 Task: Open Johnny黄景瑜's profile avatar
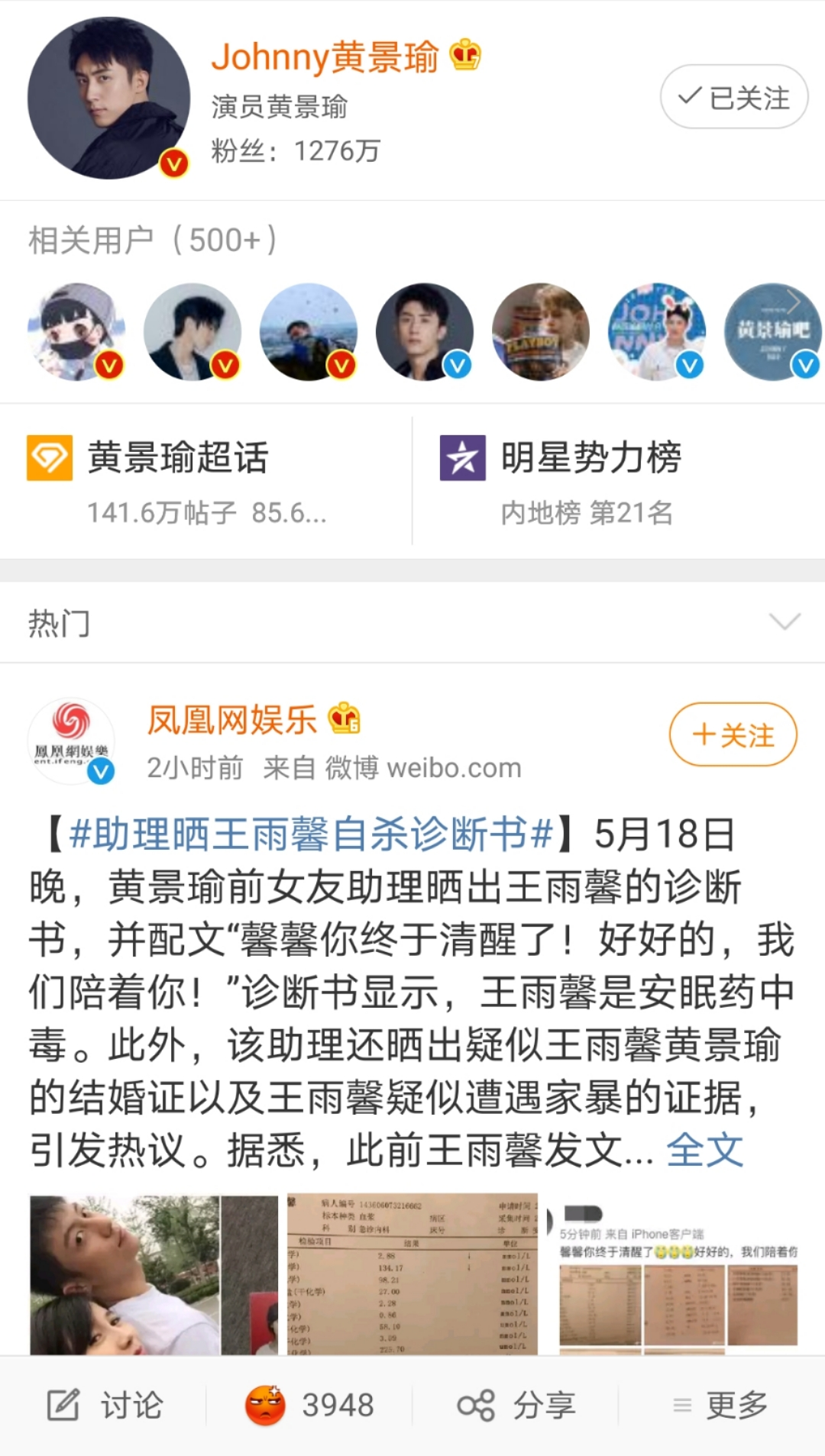point(108,98)
